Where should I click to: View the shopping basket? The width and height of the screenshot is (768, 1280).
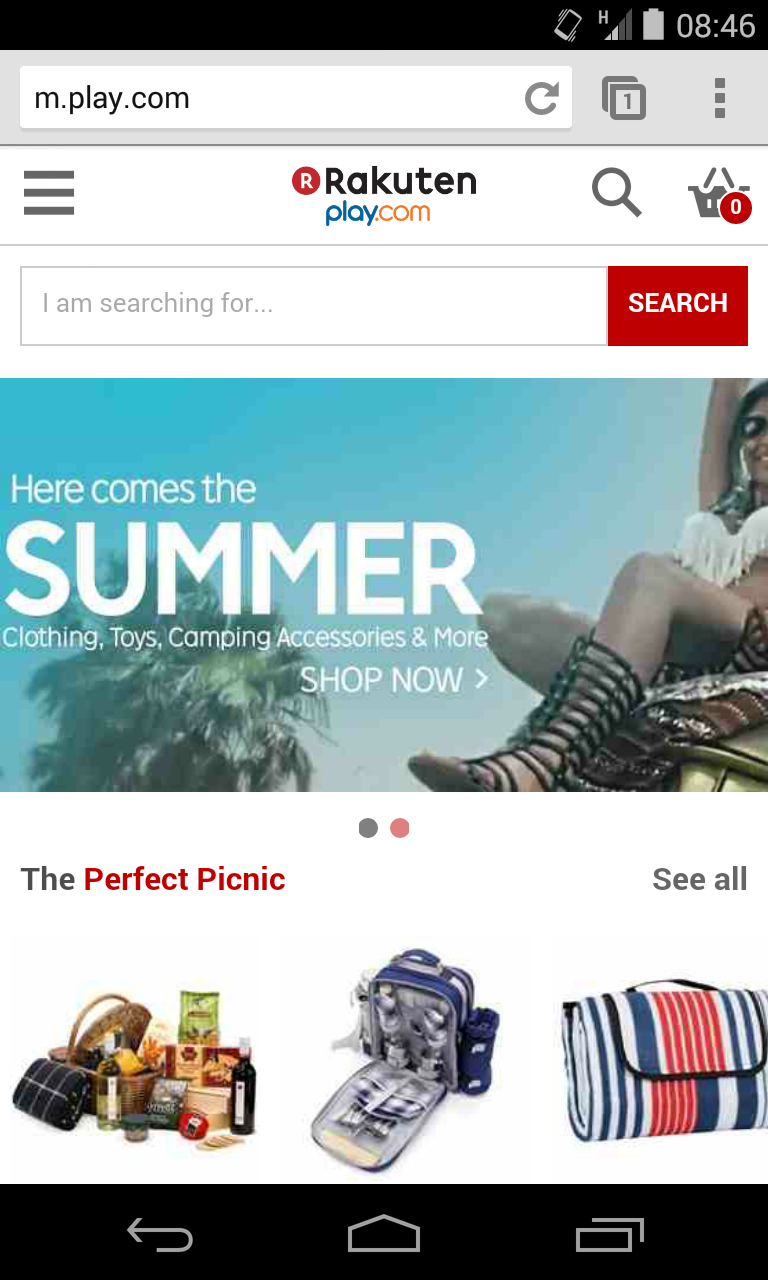(718, 194)
